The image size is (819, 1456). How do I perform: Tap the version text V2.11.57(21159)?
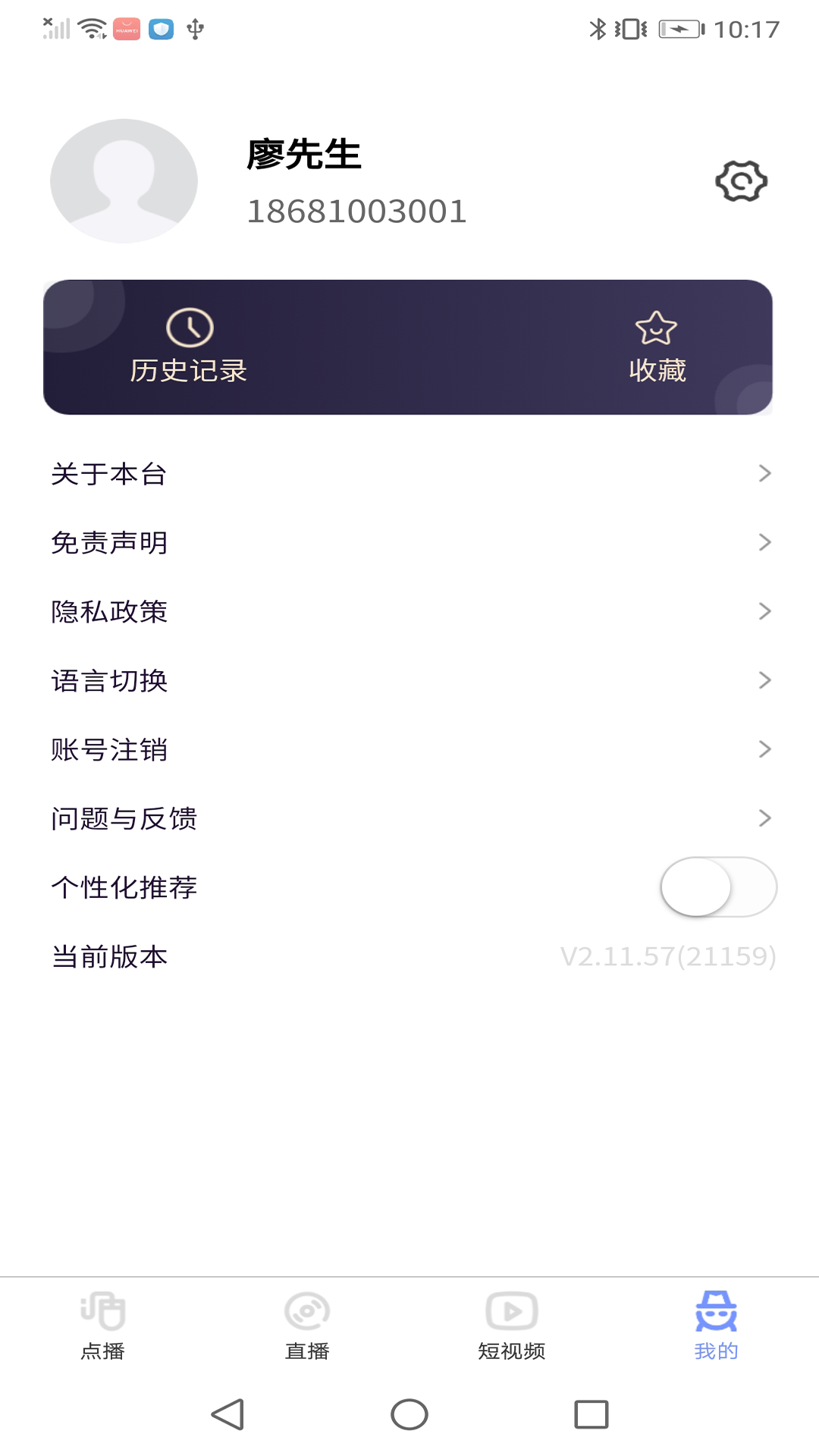(x=667, y=956)
